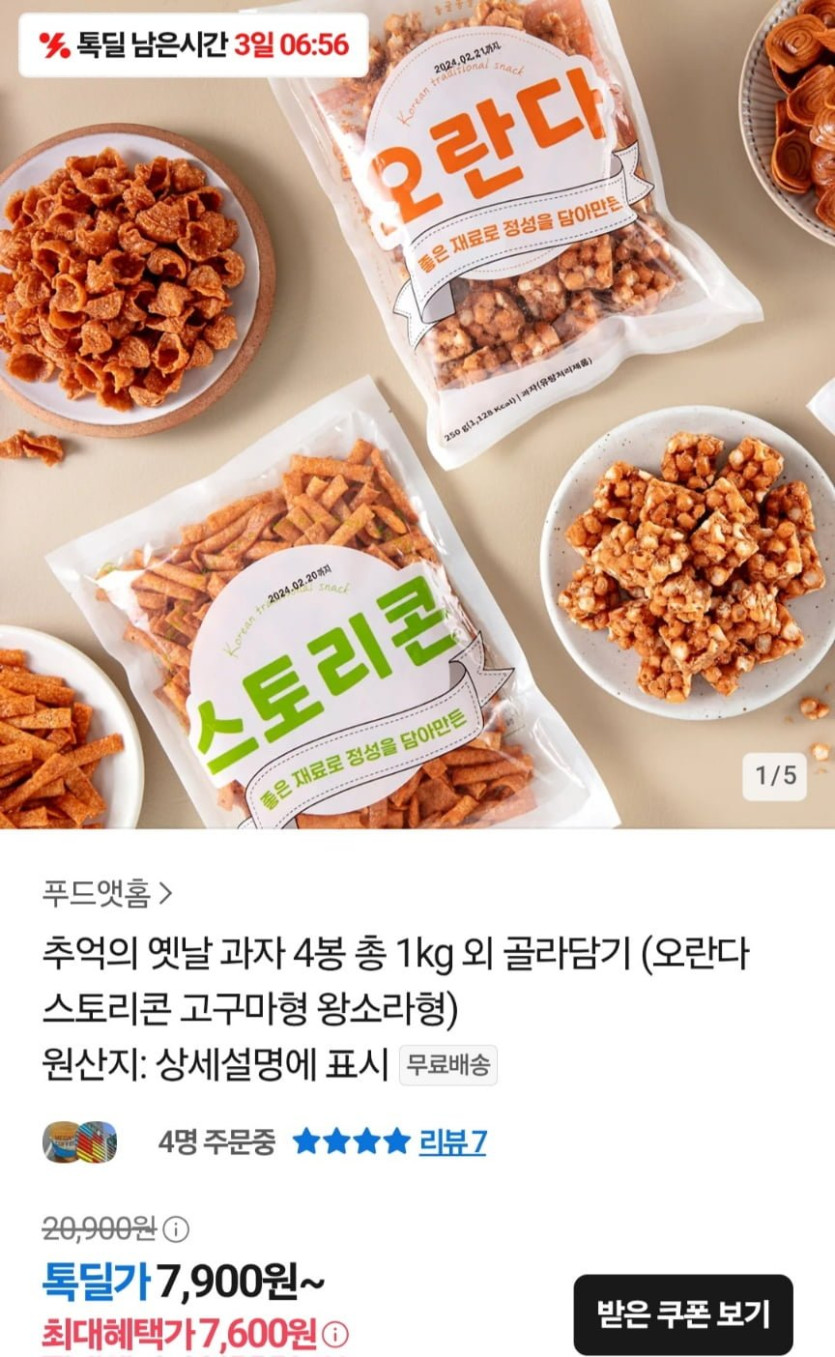Open the 푸드앳홈 store page
The width and height of the screenshot is (835, 1357).
[x=107, y=890]
